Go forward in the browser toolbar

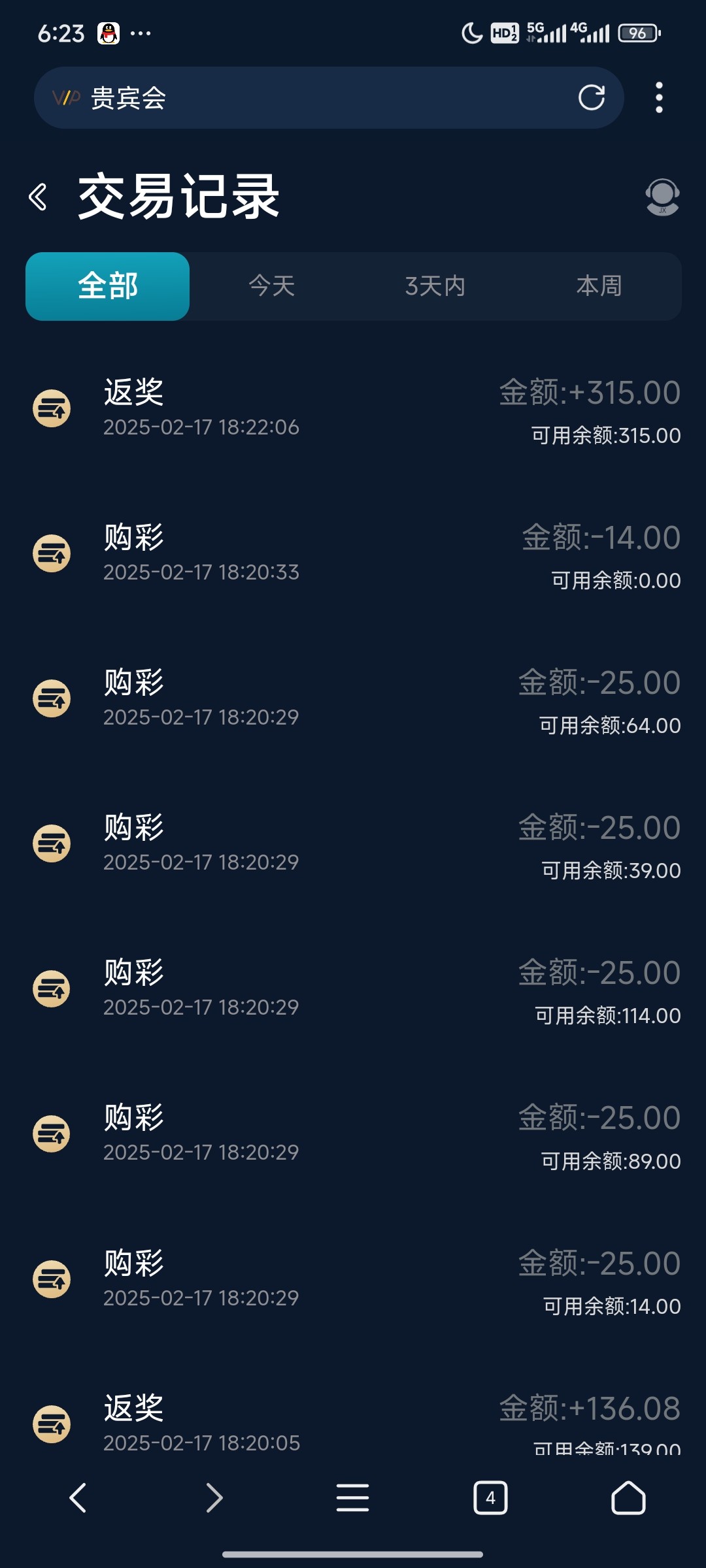coord(214,1497)
